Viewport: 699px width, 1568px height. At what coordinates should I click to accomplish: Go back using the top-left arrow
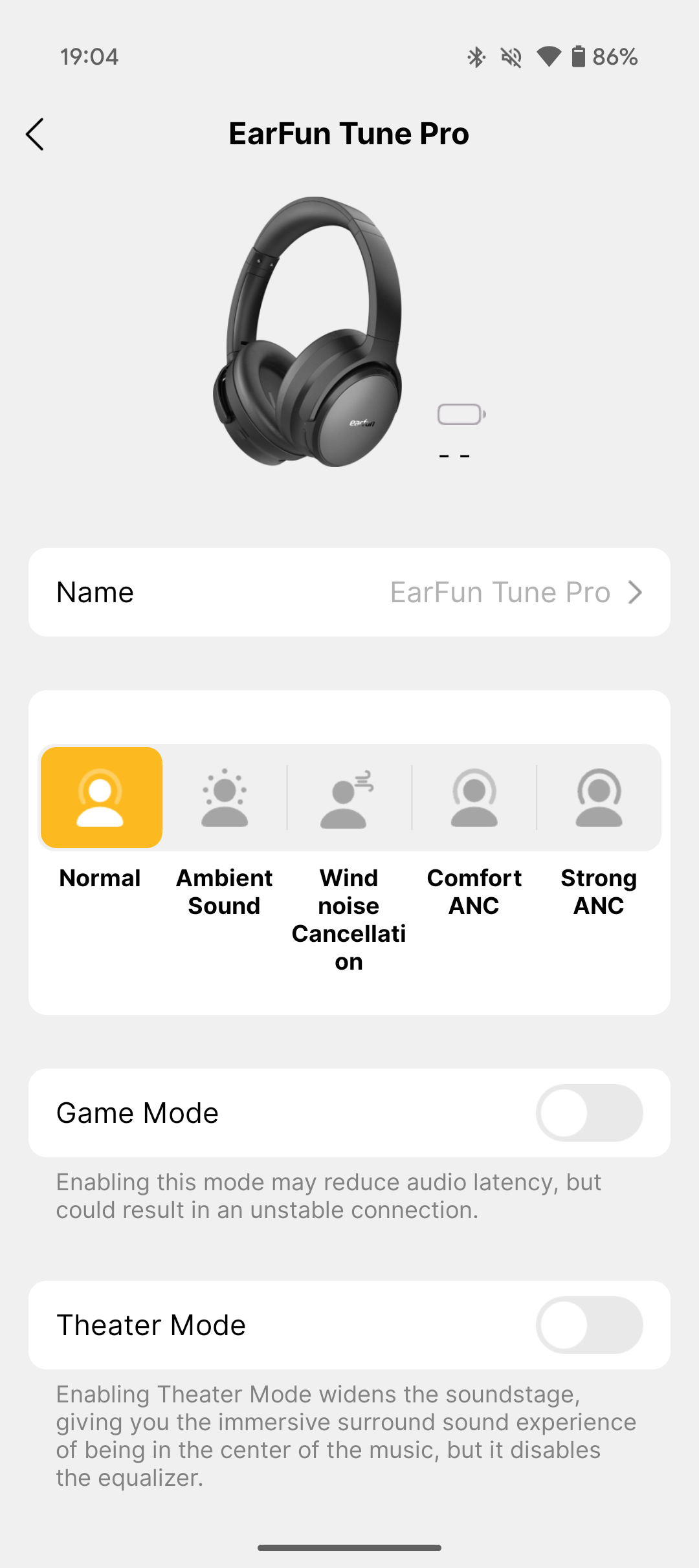coord(35,135)
